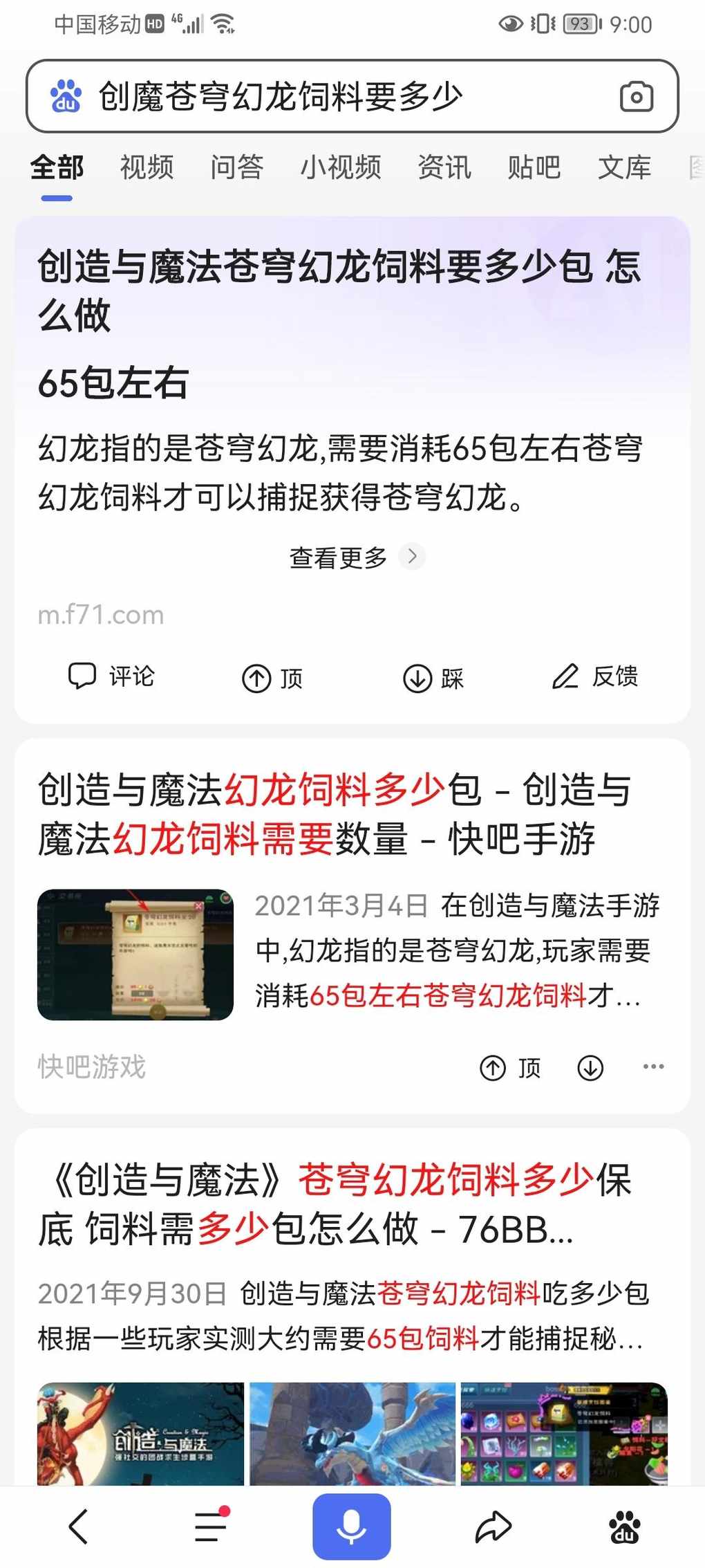
Task: Open the 76BB 苍穹幻龙饲料多少保底 result
Action: [x=335, y=1204]
